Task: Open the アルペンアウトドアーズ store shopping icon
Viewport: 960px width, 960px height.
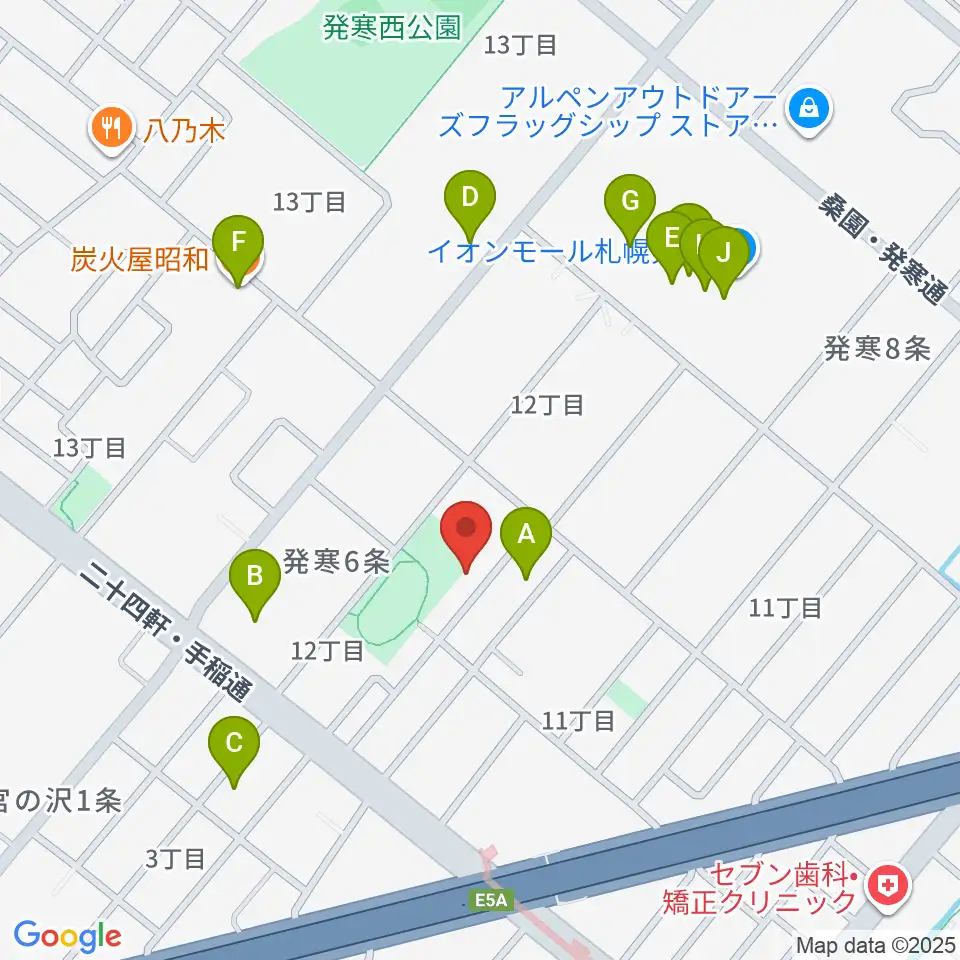Action: click(809, 109)
